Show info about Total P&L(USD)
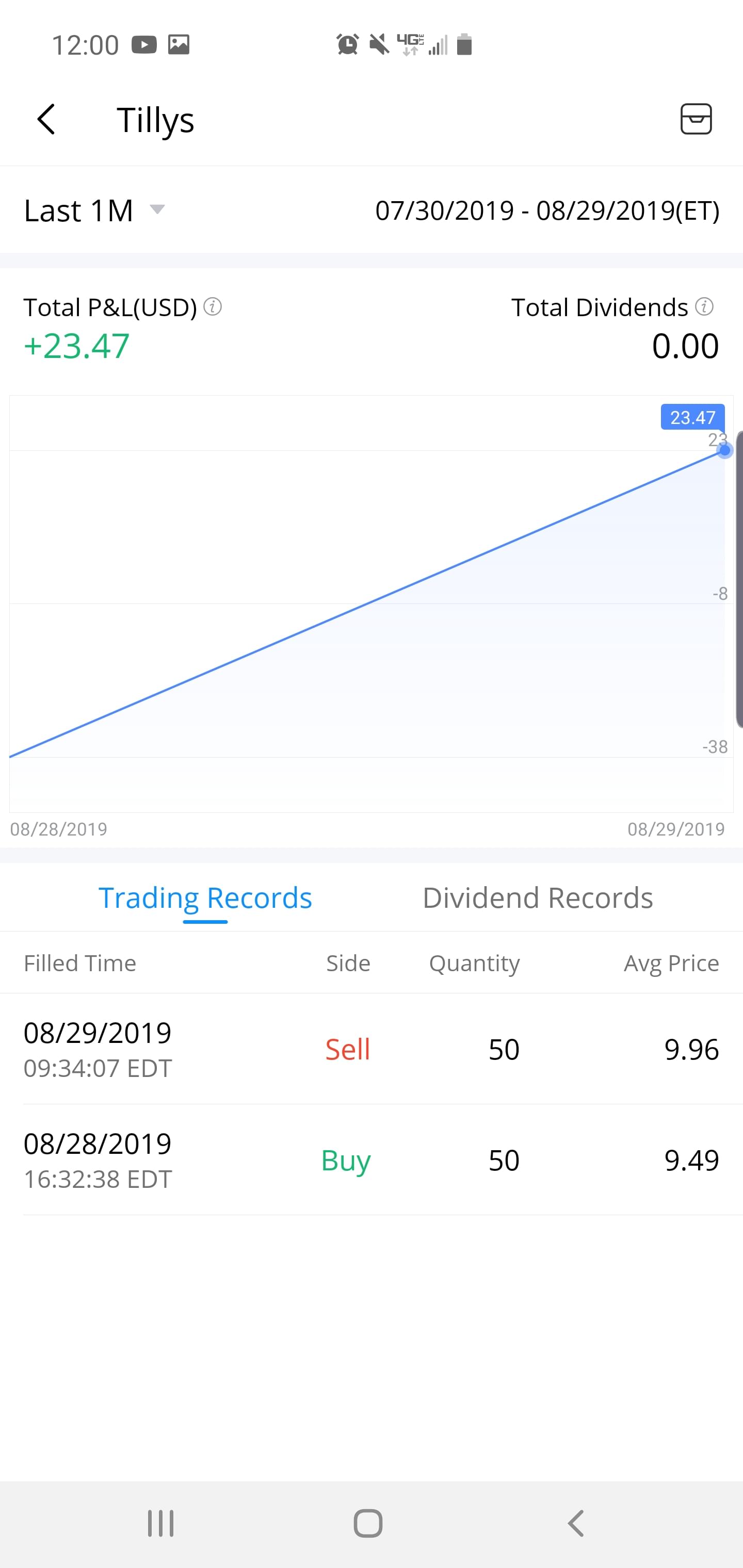 213,307
